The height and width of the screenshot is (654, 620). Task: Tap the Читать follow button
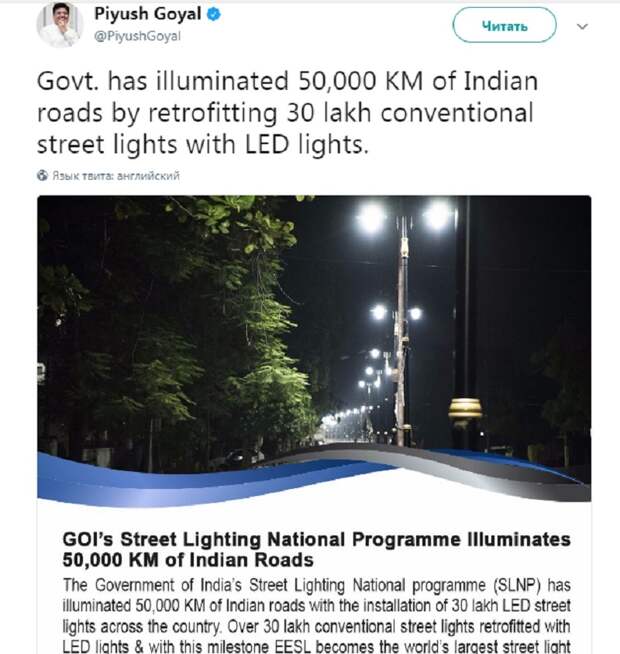click(x=504, y=26)
